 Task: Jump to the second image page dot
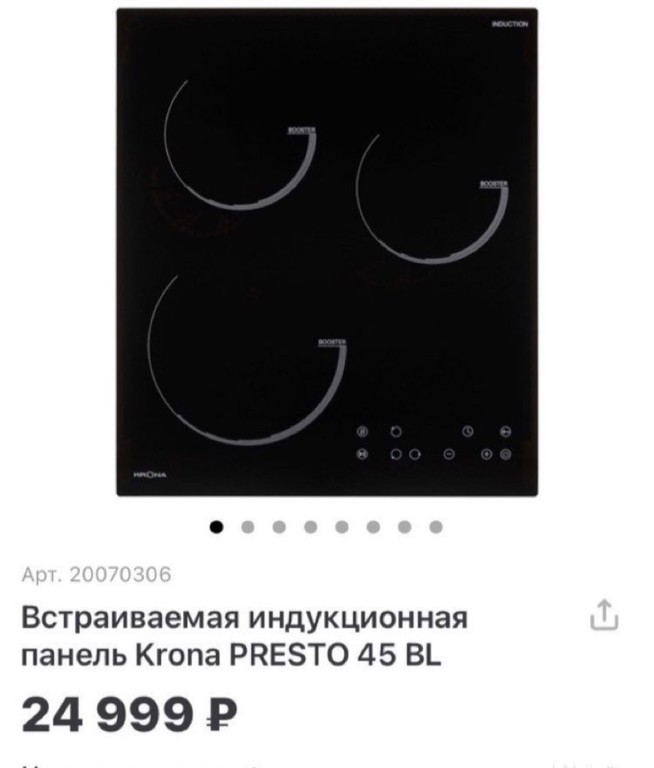click(x=248, y=525)
